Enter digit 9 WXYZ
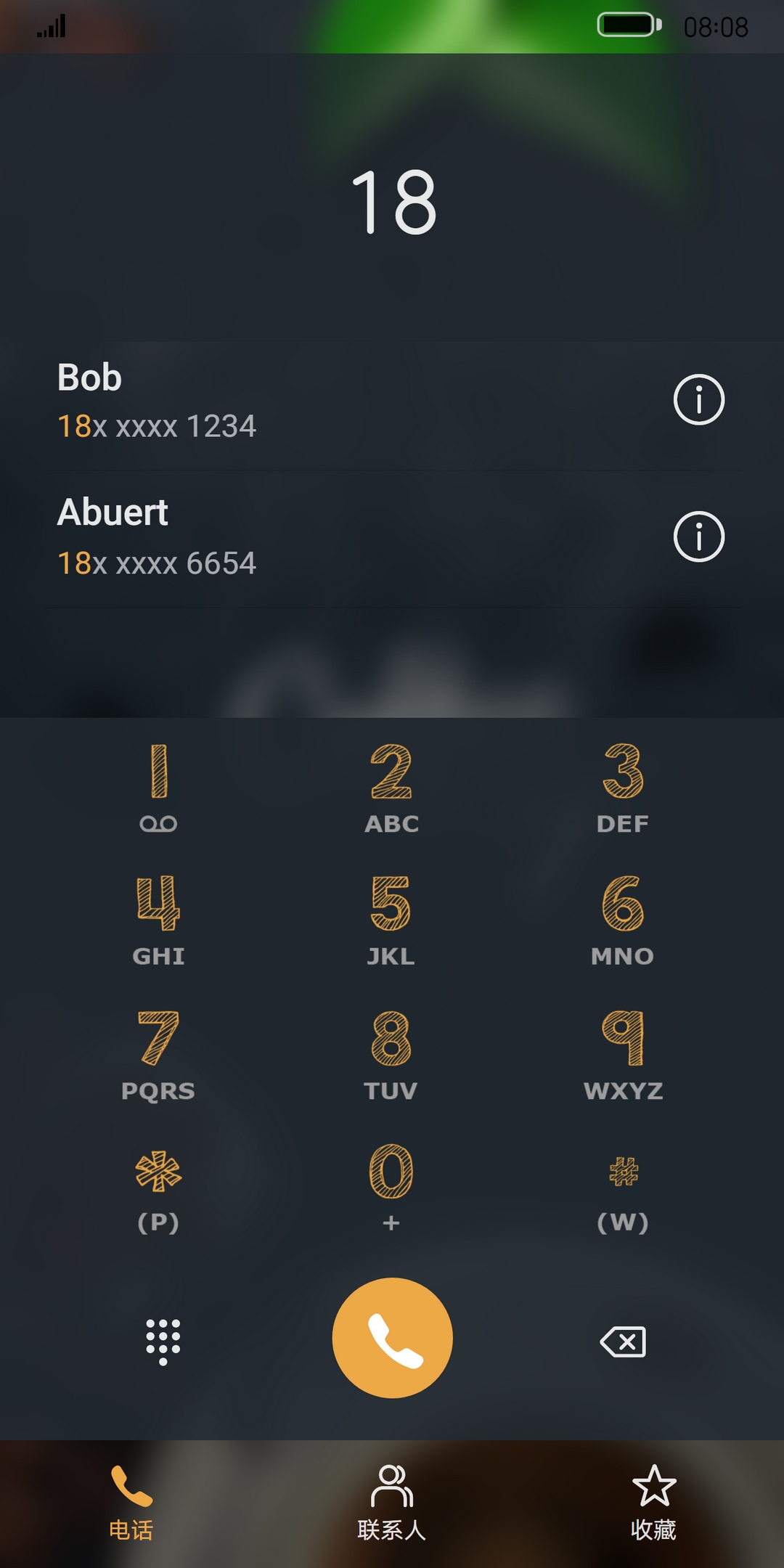 (x=623, y=1053)
